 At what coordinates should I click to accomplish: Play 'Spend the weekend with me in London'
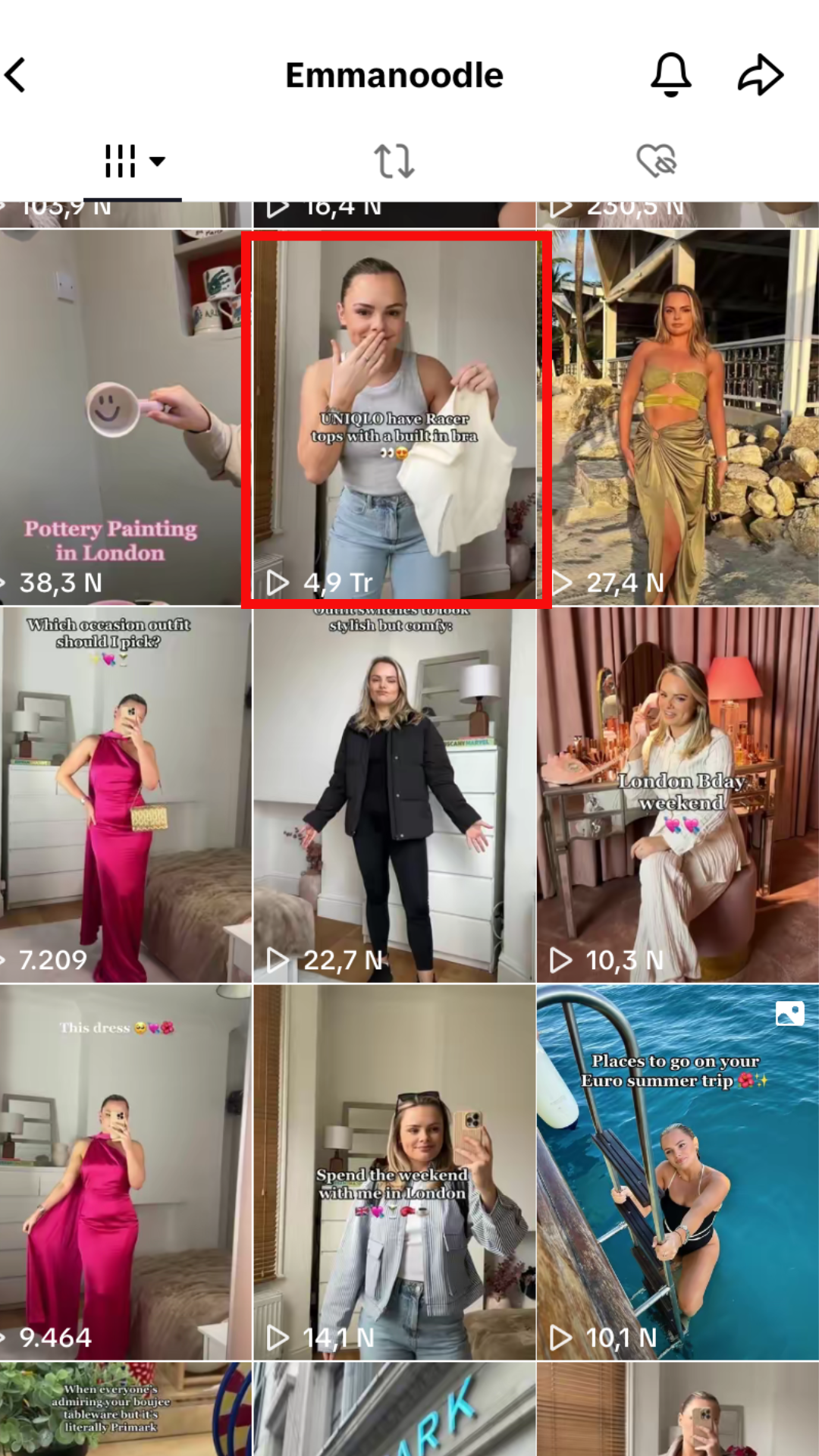394,1172
